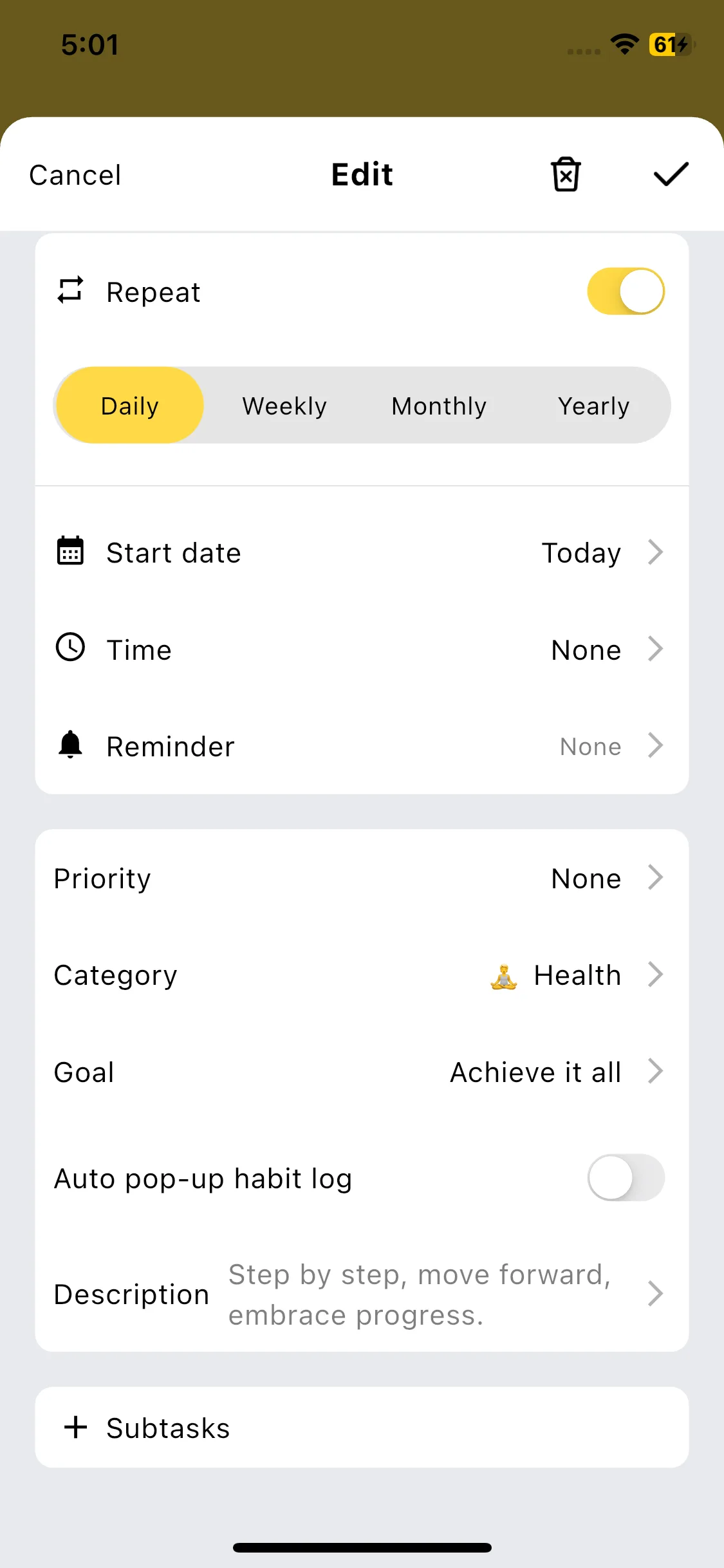Open the Time setting

(362, 649)
